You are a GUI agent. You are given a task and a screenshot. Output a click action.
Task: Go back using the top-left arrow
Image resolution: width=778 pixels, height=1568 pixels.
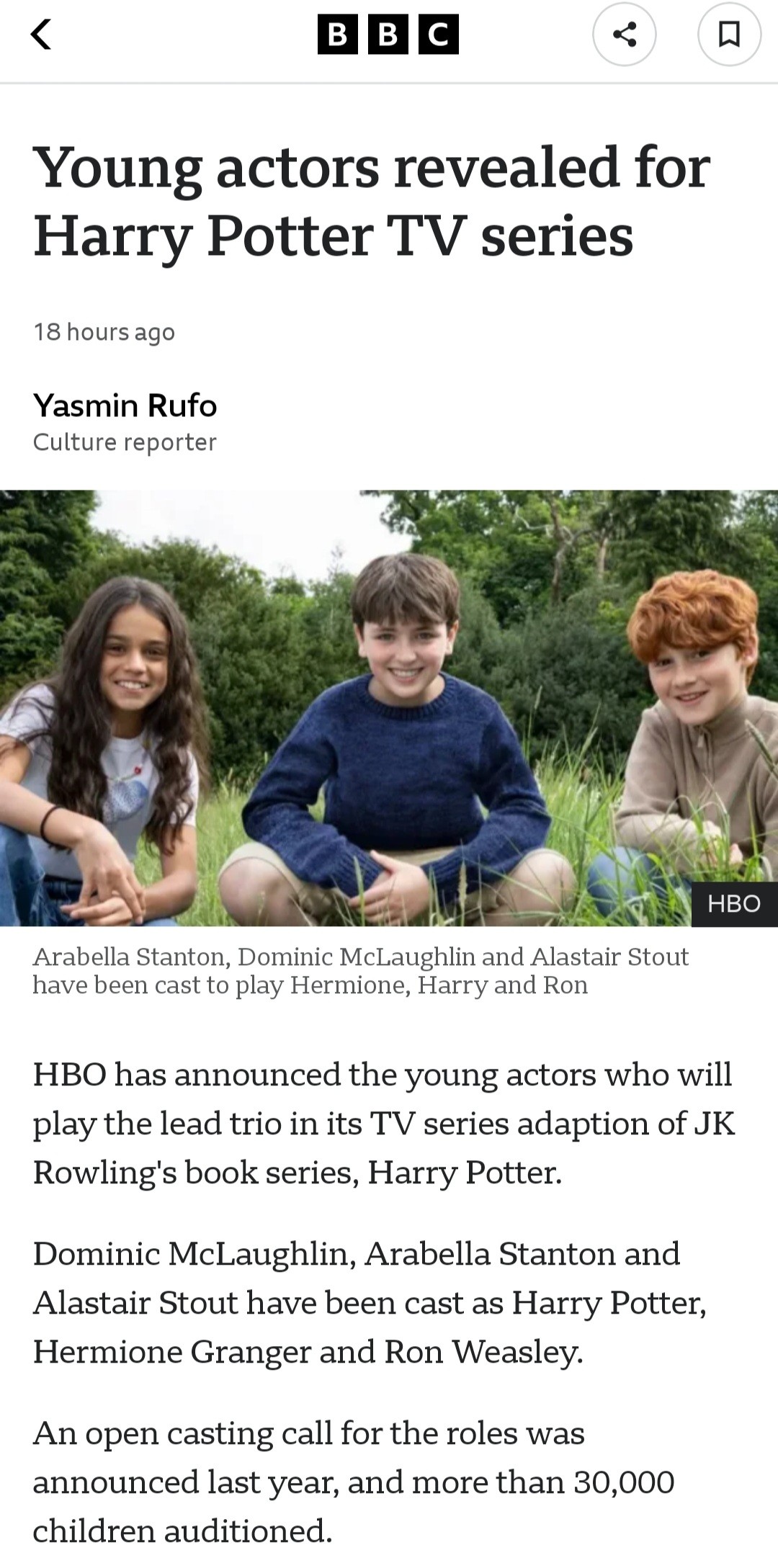pos(41,34)
